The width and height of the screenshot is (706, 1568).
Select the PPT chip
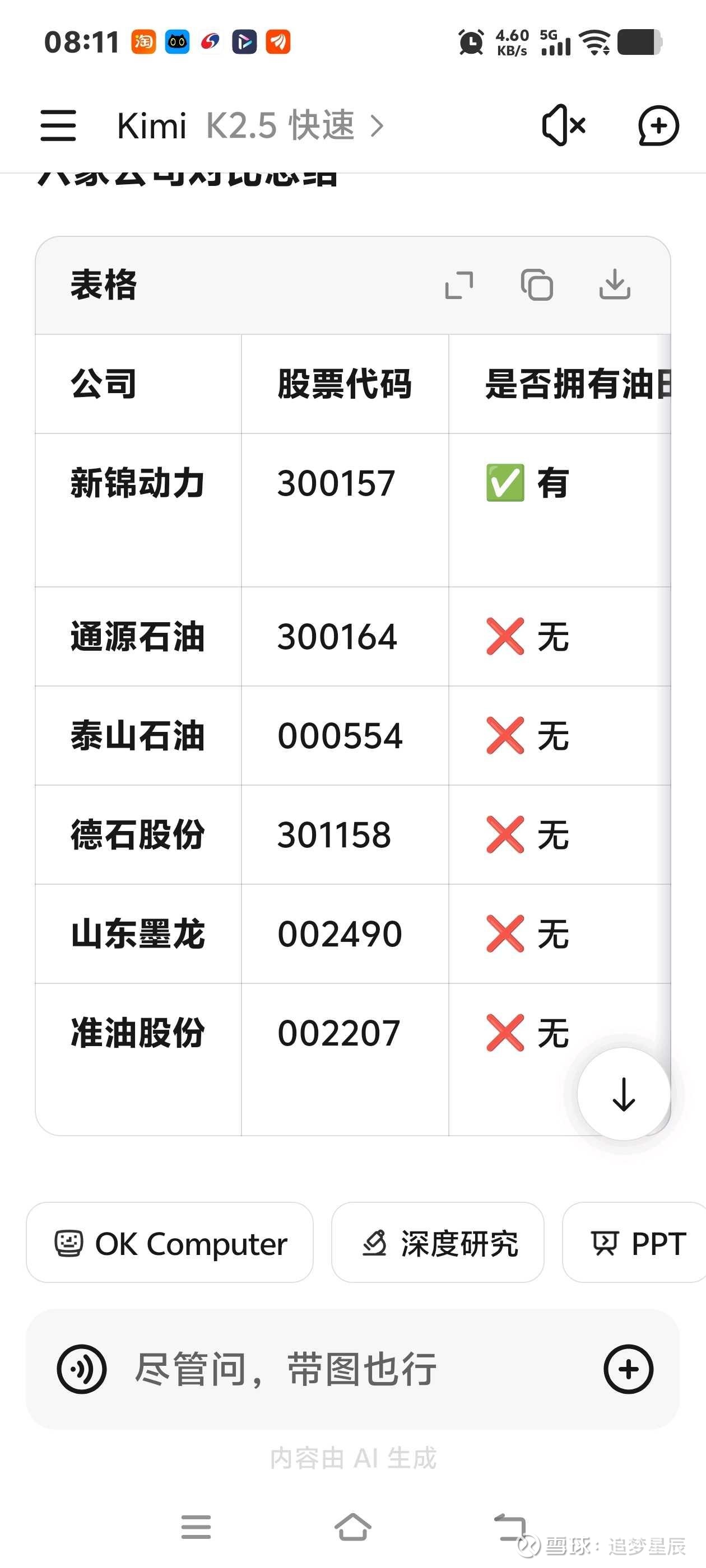[x=634, y=1242]
